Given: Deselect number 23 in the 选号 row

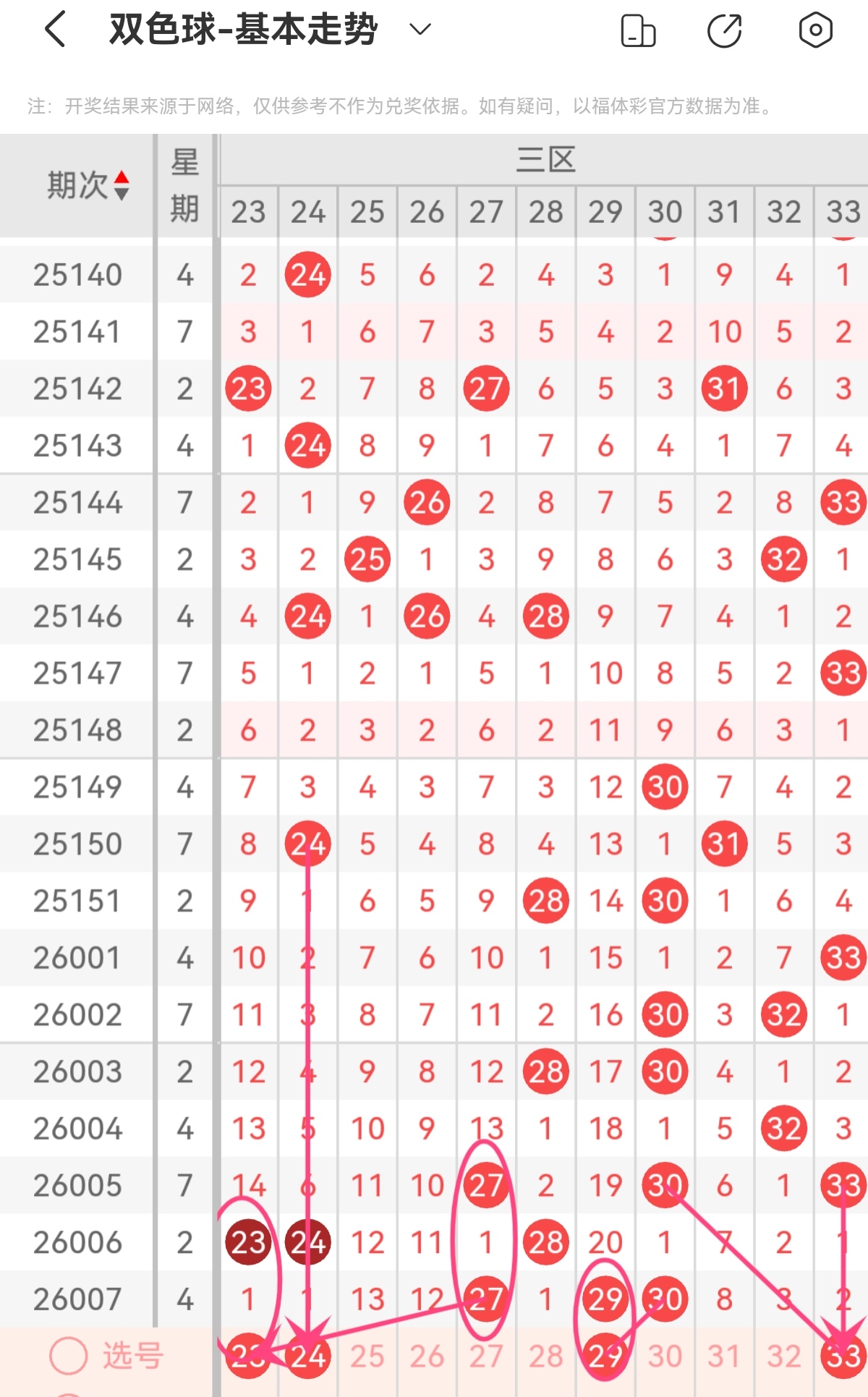Looking at the screenshot, I should point(248,1356).
